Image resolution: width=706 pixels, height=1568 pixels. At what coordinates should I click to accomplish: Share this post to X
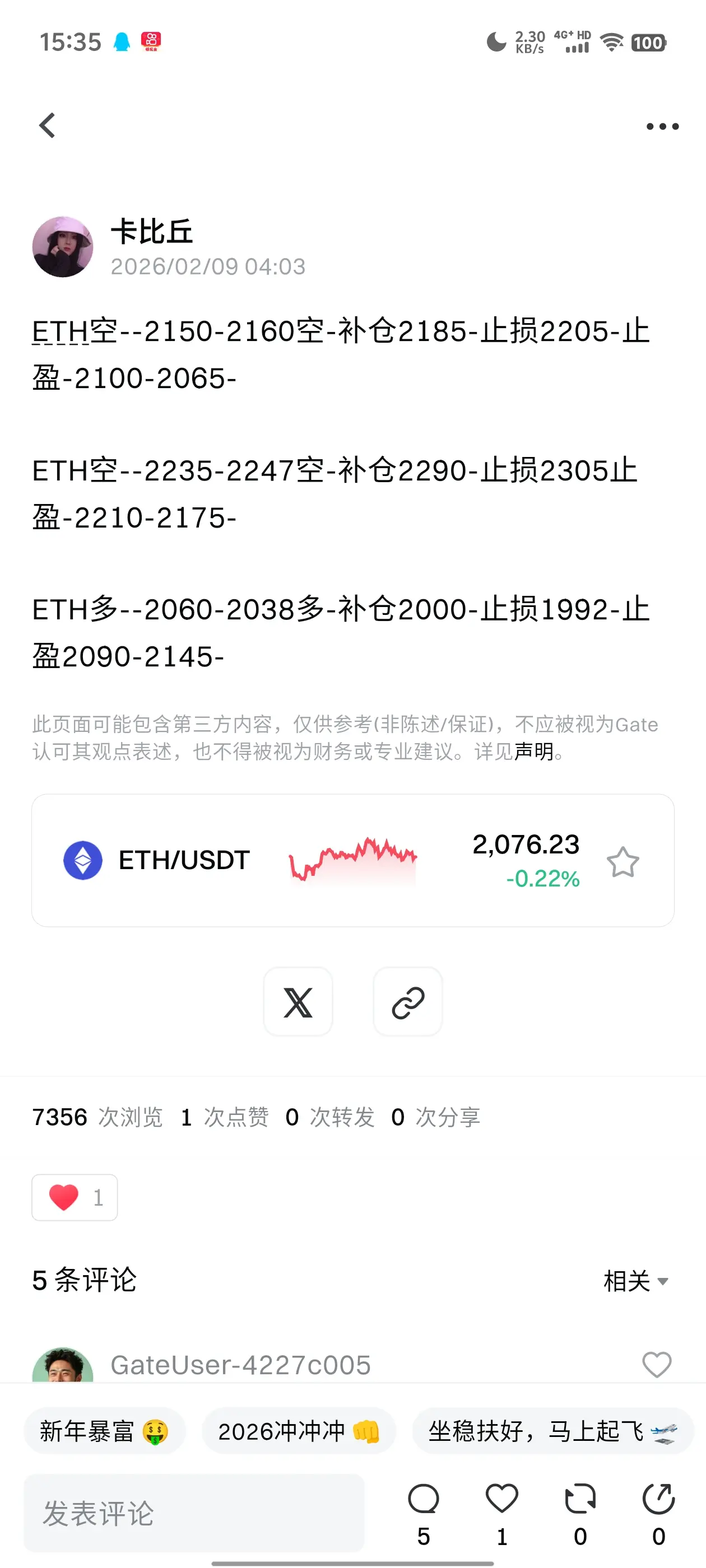[x=298, y=1002]
